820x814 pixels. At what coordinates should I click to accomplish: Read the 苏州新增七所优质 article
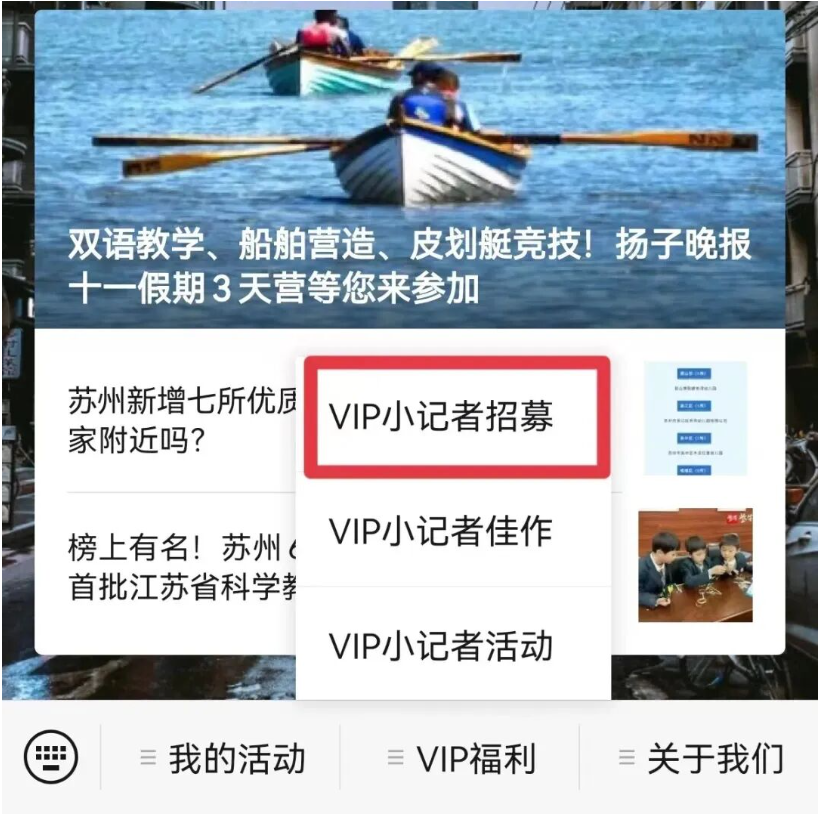182,420
